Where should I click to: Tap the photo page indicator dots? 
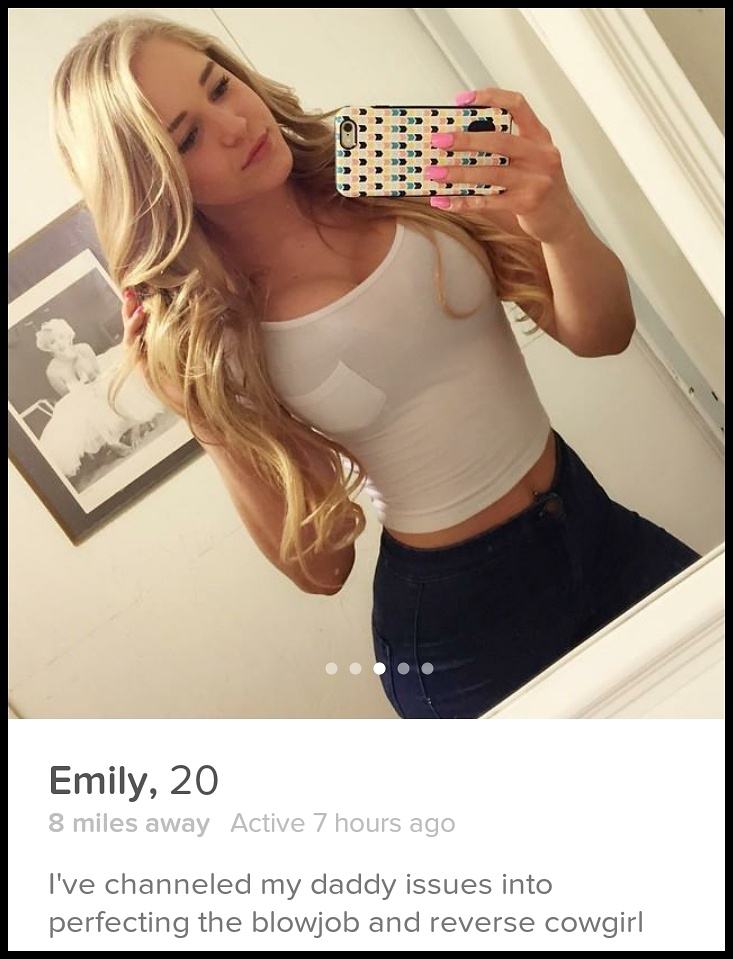(379, 668)
